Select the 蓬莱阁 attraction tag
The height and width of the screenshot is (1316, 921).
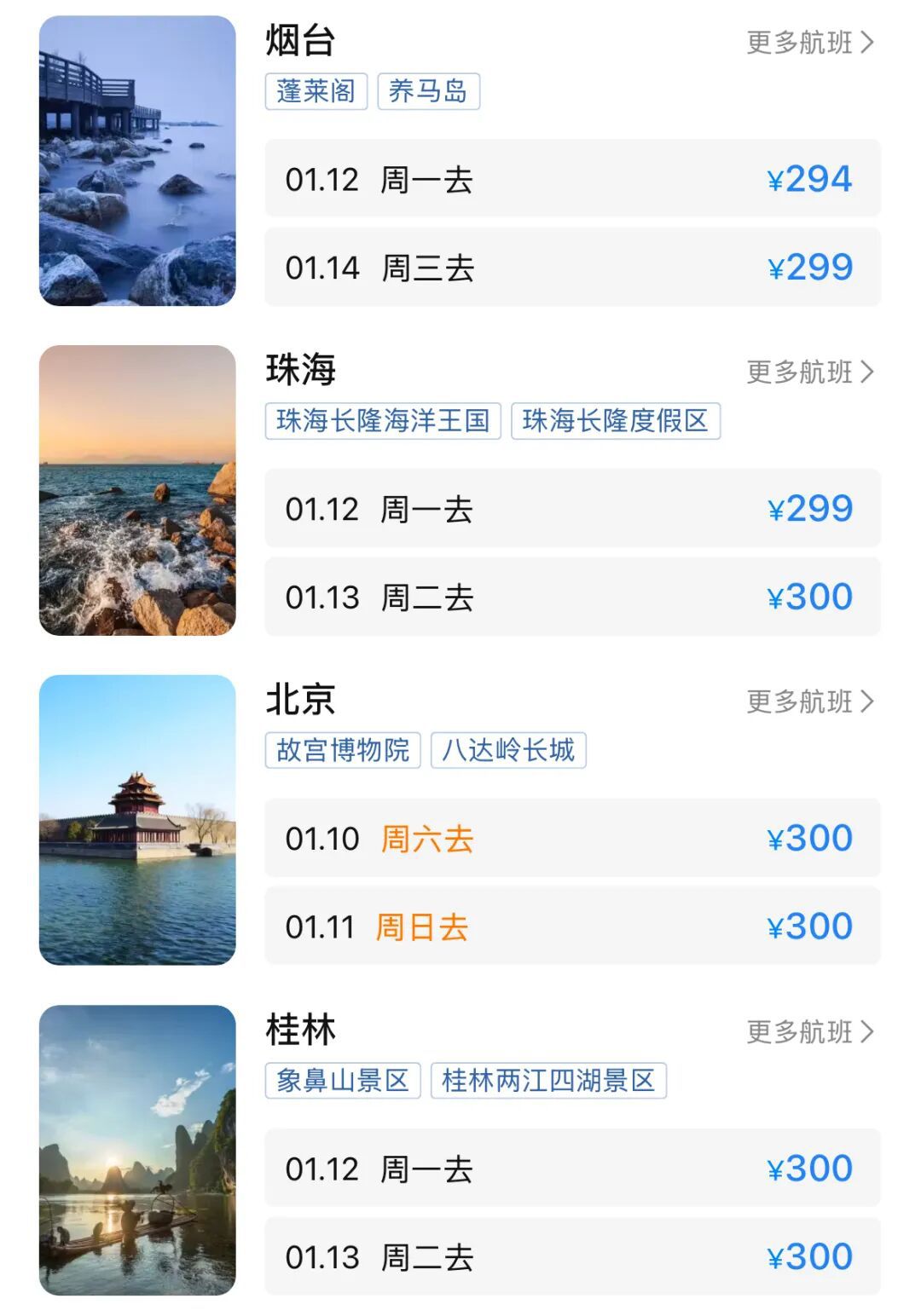click(316, 91)
